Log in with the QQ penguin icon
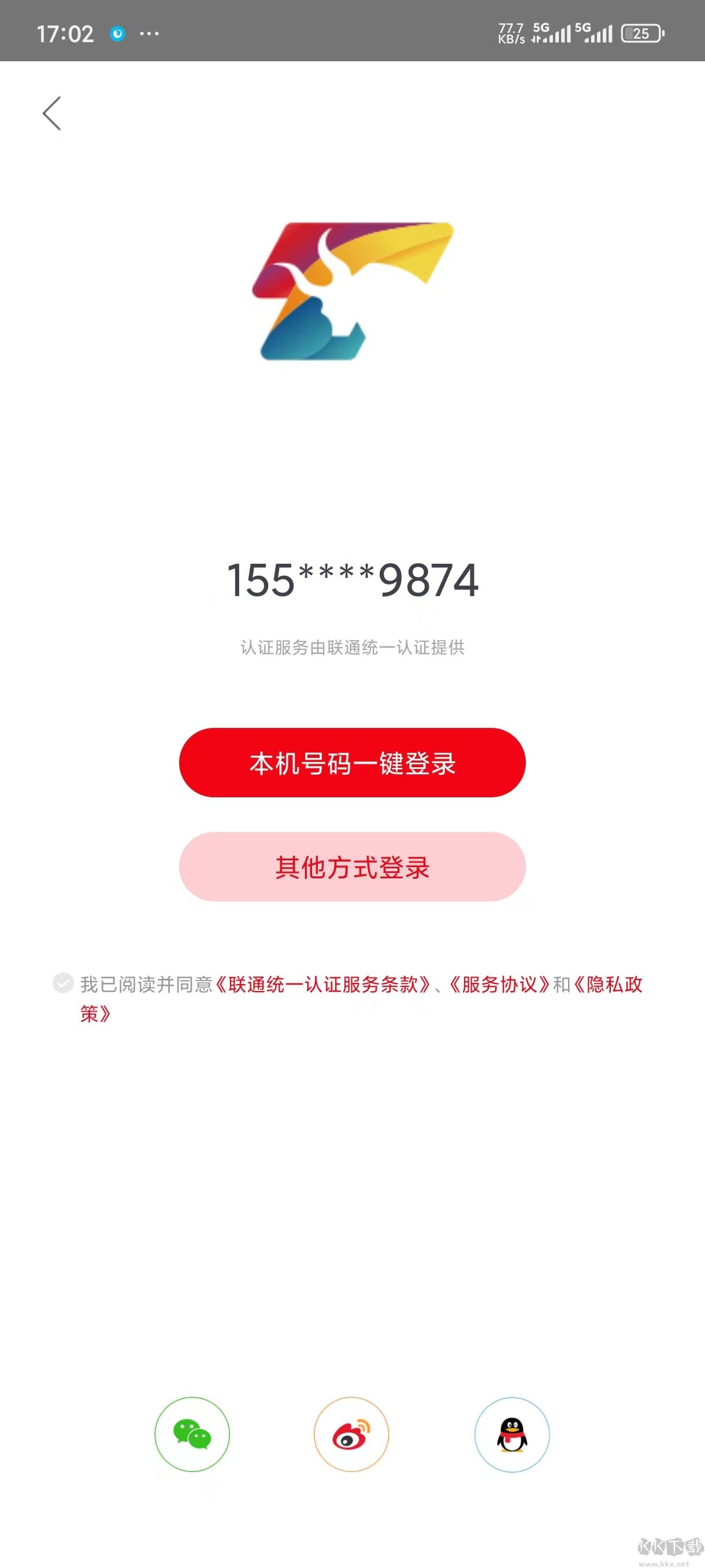 pyautogui.click(x=513, y=1434)
